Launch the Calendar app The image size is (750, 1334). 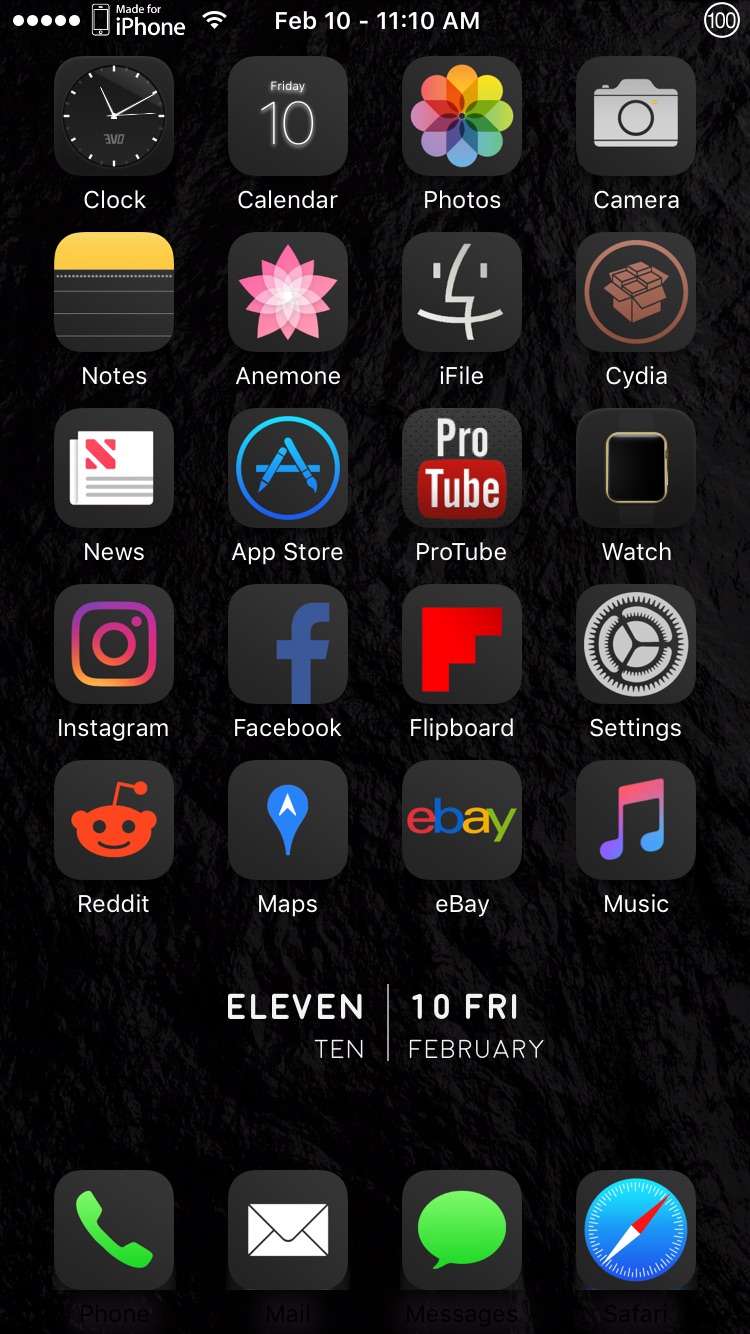point(288,116)
